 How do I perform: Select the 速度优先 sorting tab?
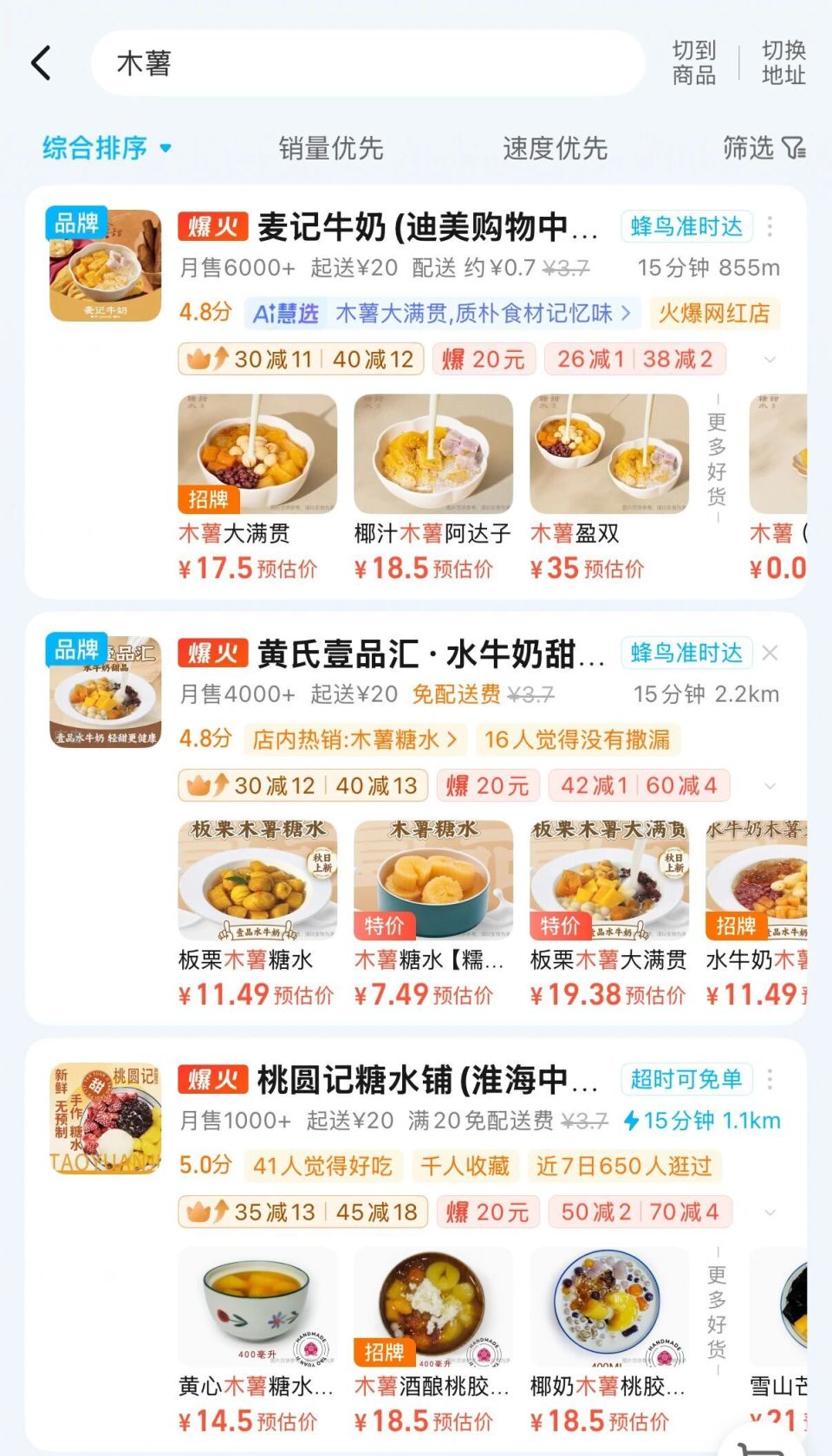[x=556, y=148]
